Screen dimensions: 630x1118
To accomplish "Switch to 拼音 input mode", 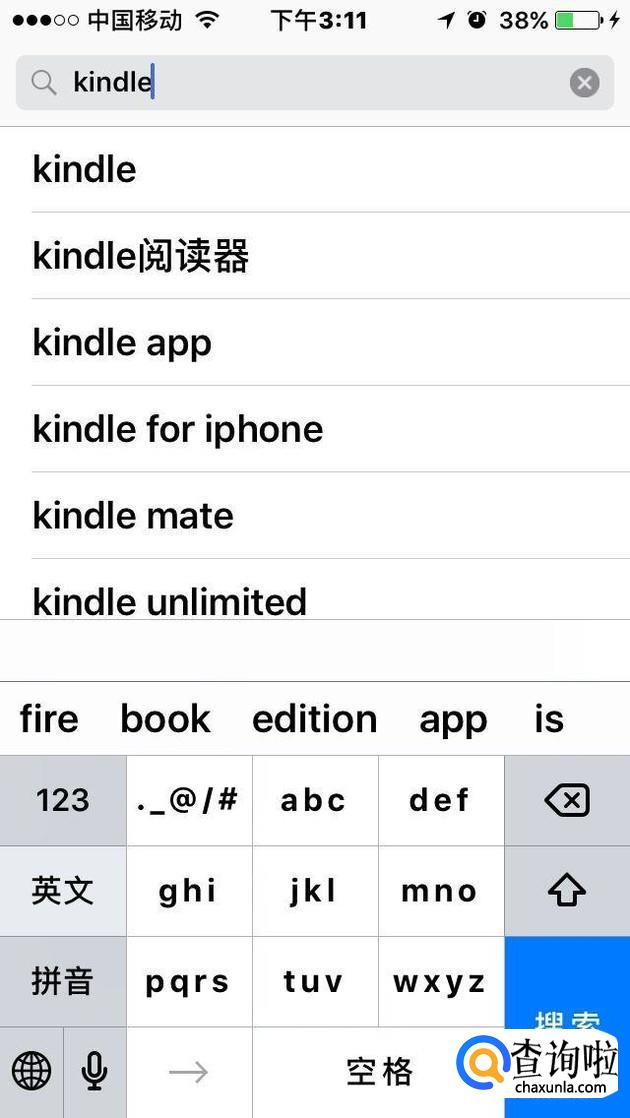I will (x=63, y=982).
